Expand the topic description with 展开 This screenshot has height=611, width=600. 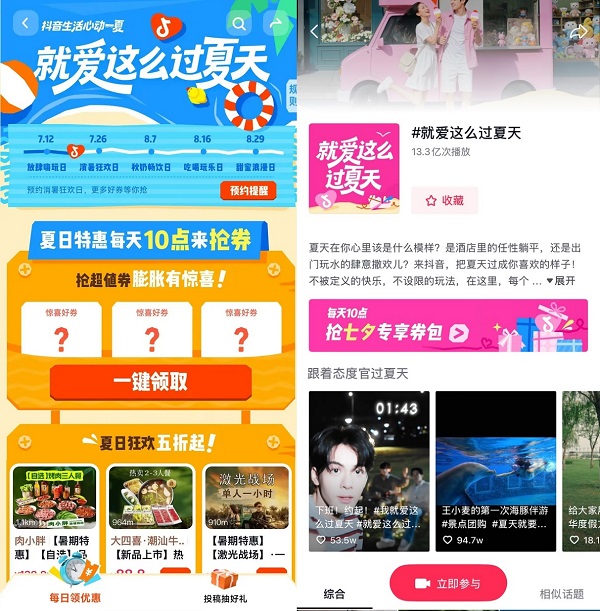tap(565, 281)
